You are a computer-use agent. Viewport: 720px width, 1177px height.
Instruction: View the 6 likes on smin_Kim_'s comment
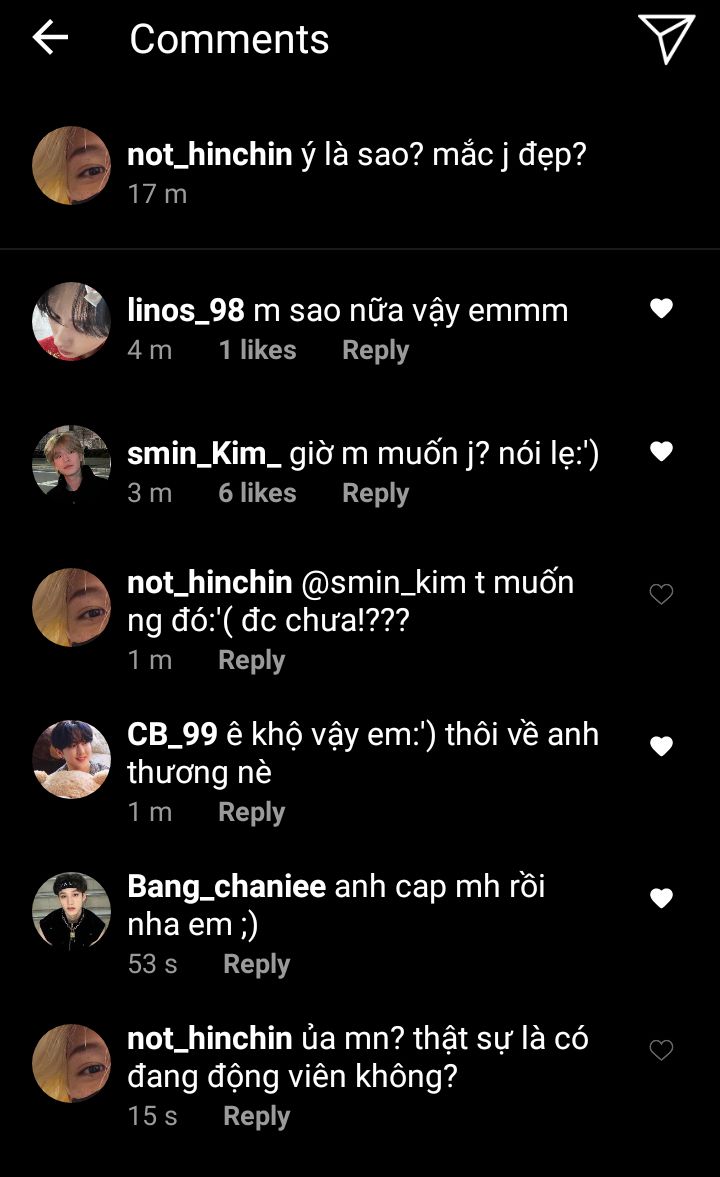pyautogui.click(x=257, y=493)
